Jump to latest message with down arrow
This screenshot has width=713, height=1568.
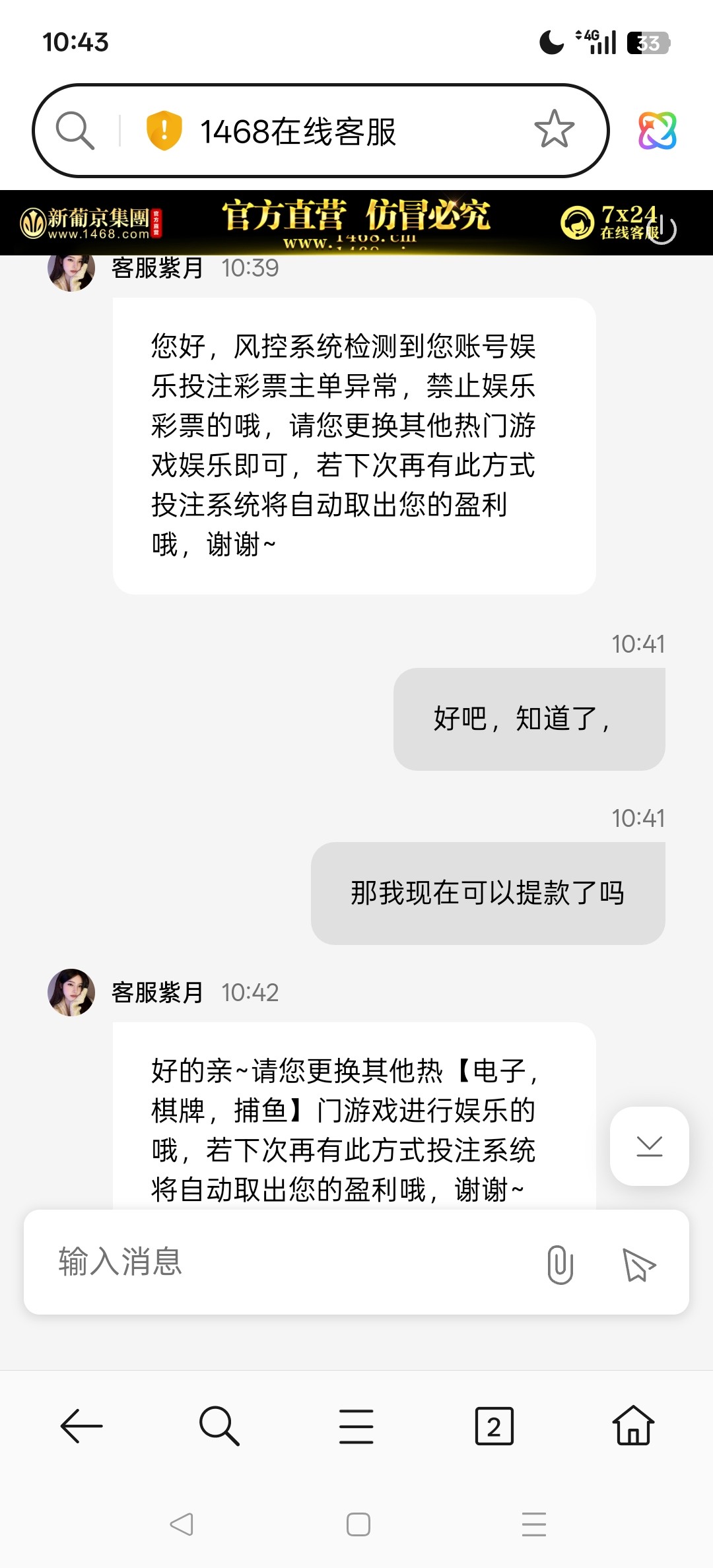[649, 1146]
